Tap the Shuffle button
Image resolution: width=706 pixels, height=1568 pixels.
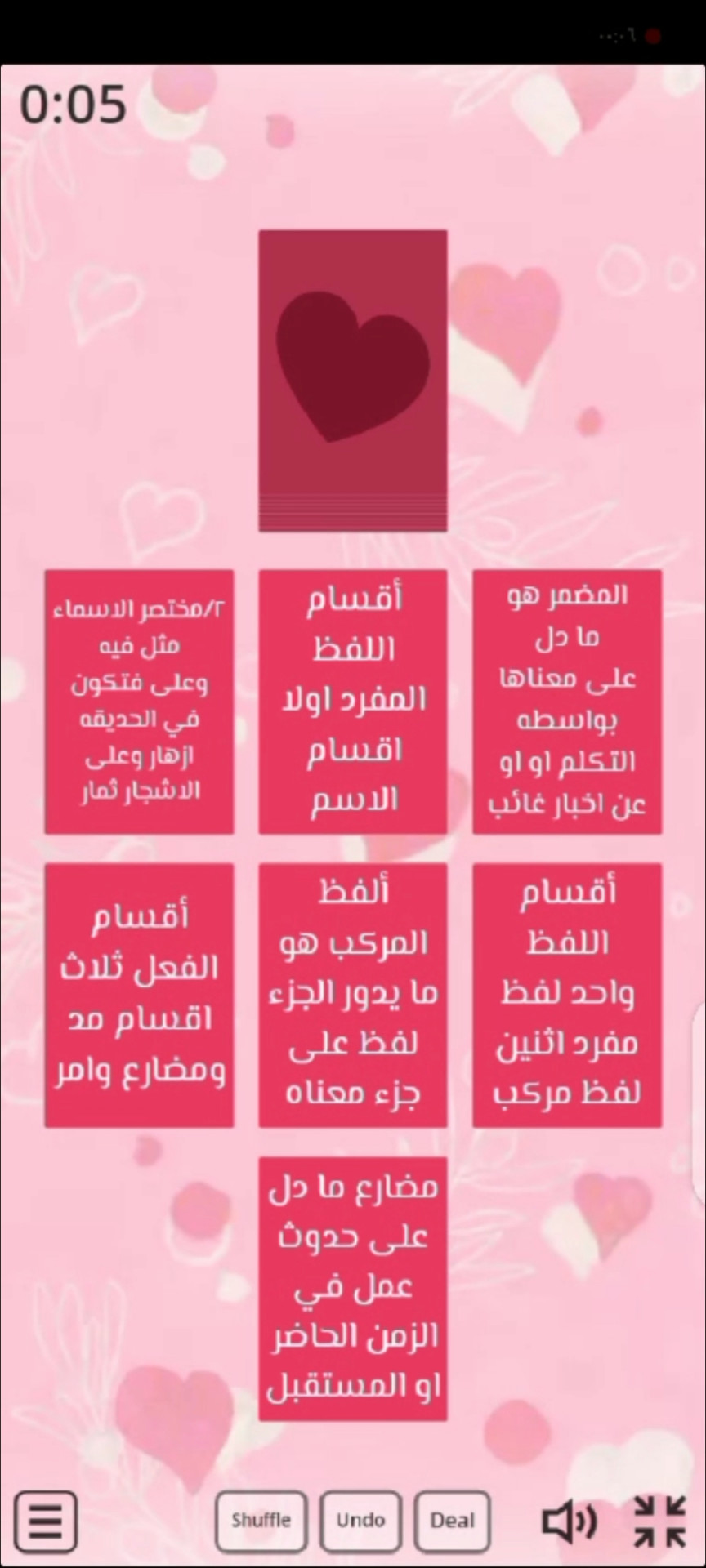click(x=261, y=1521)
